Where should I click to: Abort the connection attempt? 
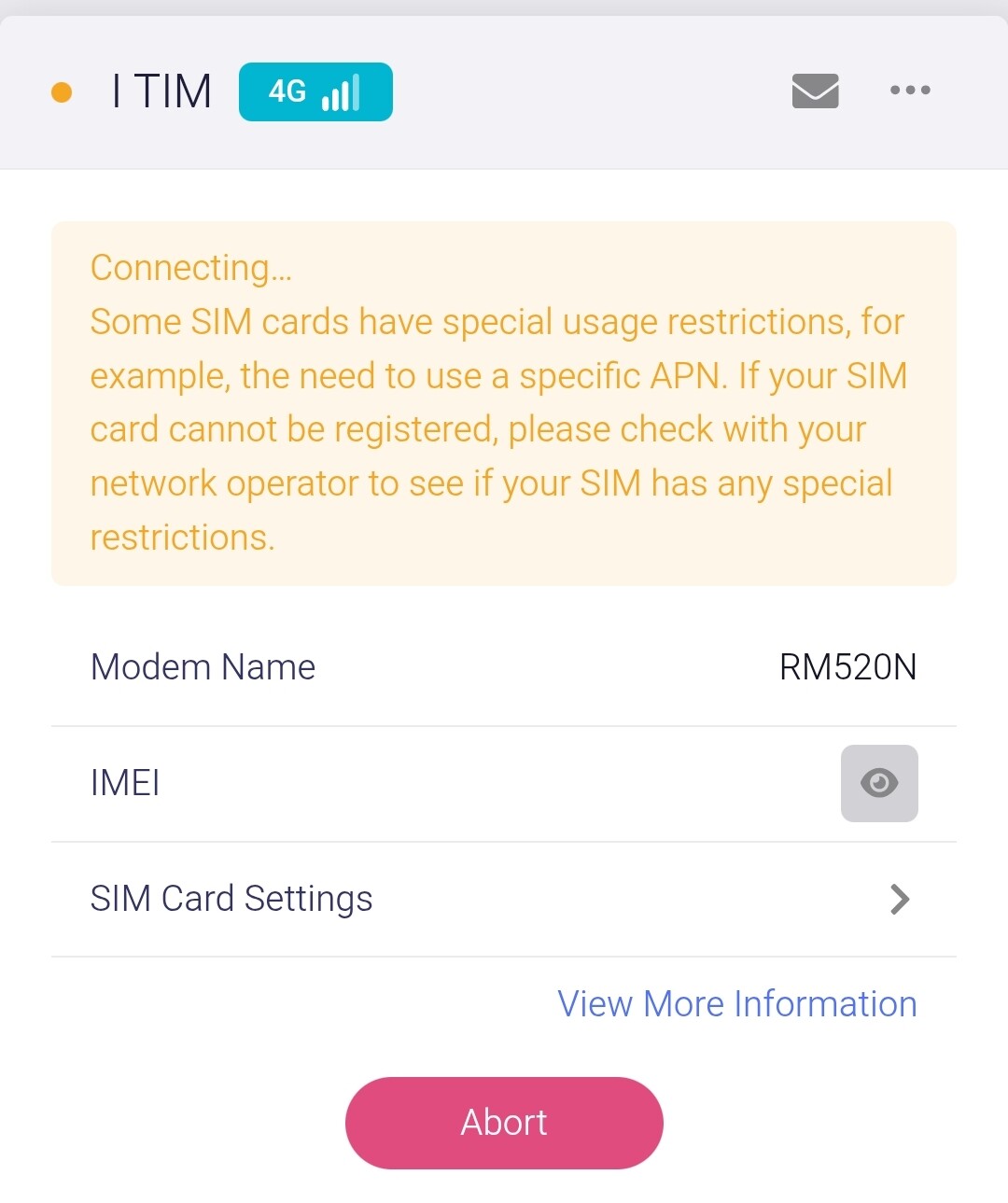(x=504, y=1123)
